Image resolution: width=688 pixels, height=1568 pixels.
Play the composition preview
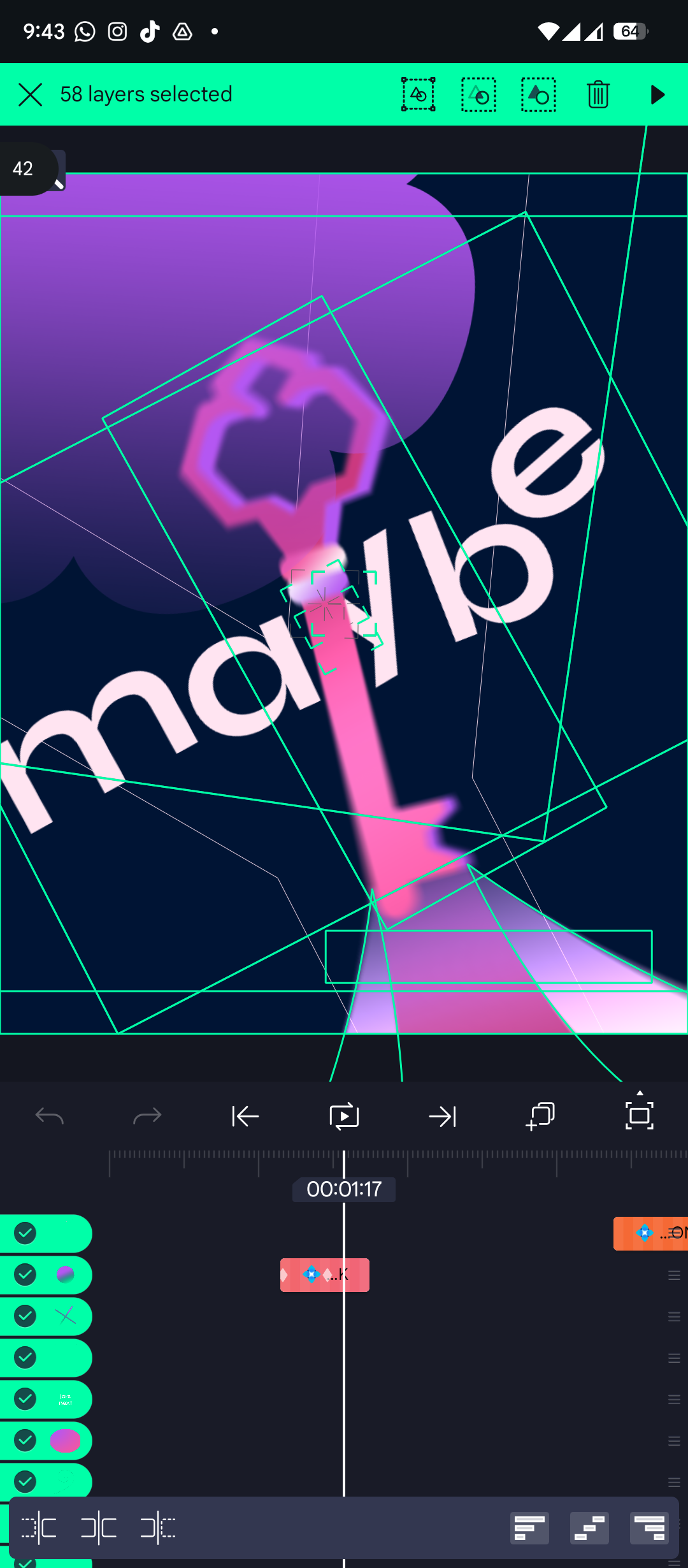tap(657, 95)
